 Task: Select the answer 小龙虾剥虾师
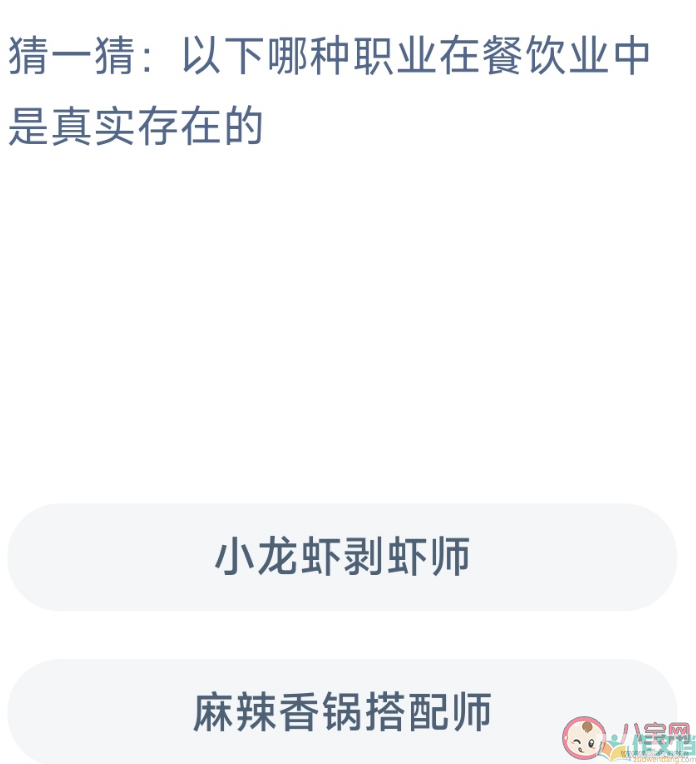(342, 557)
